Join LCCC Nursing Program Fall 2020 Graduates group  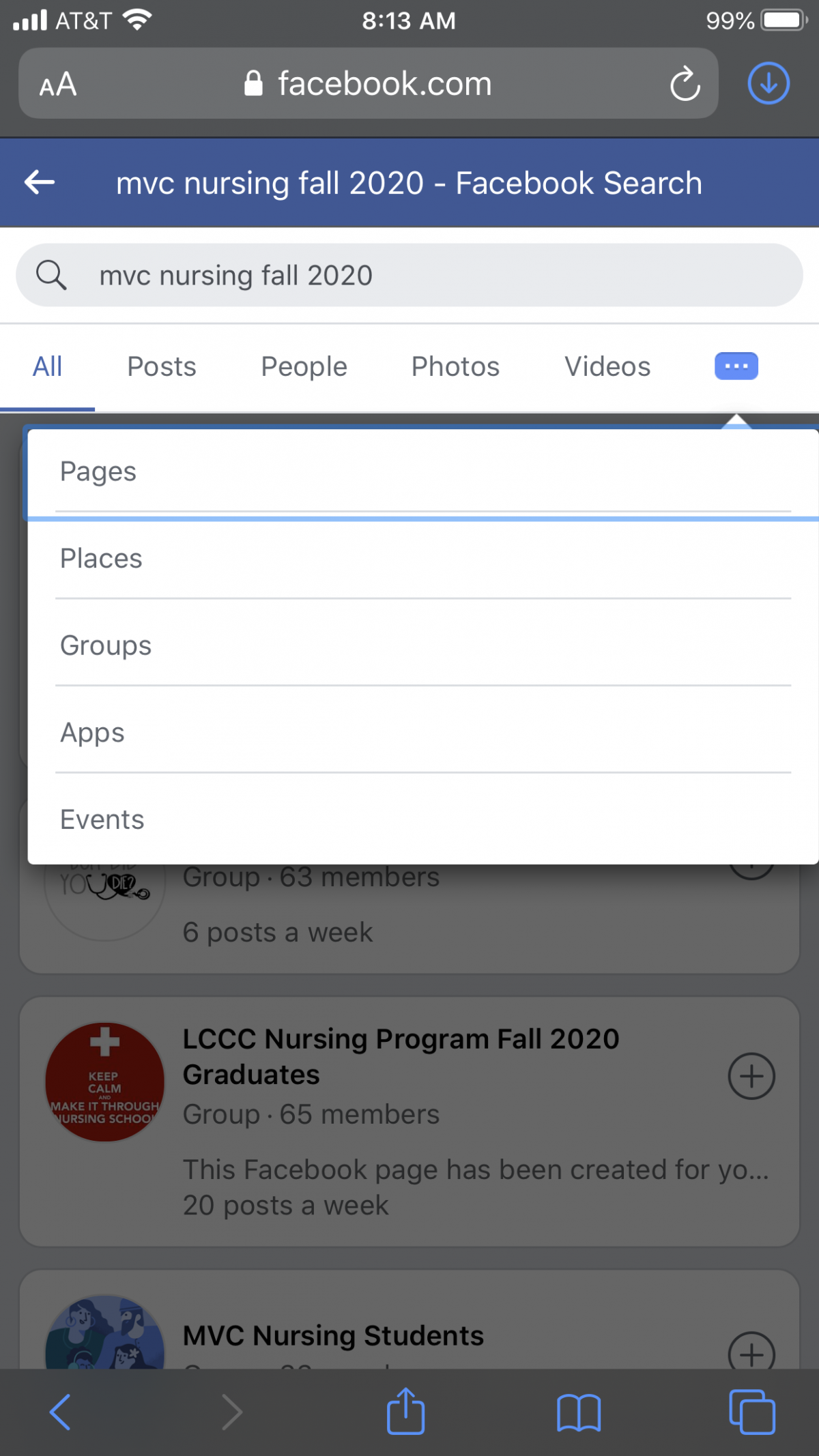[x=751, y=1076]
